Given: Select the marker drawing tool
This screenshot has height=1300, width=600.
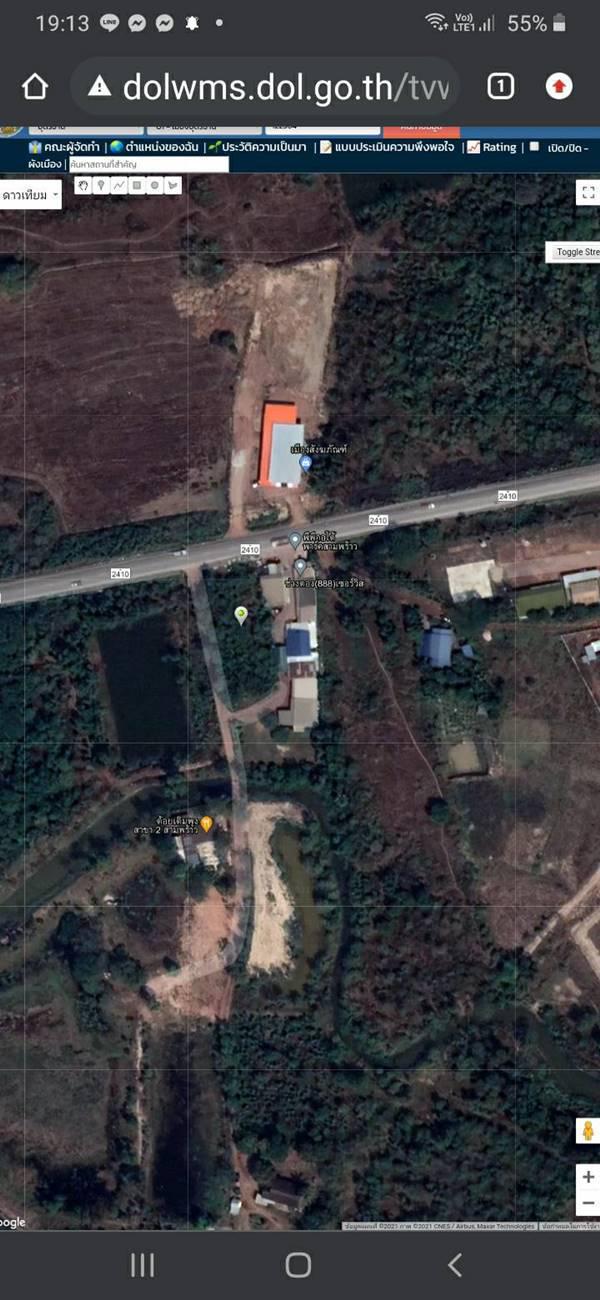Looking at the screenshot, I should coord(101,185).
